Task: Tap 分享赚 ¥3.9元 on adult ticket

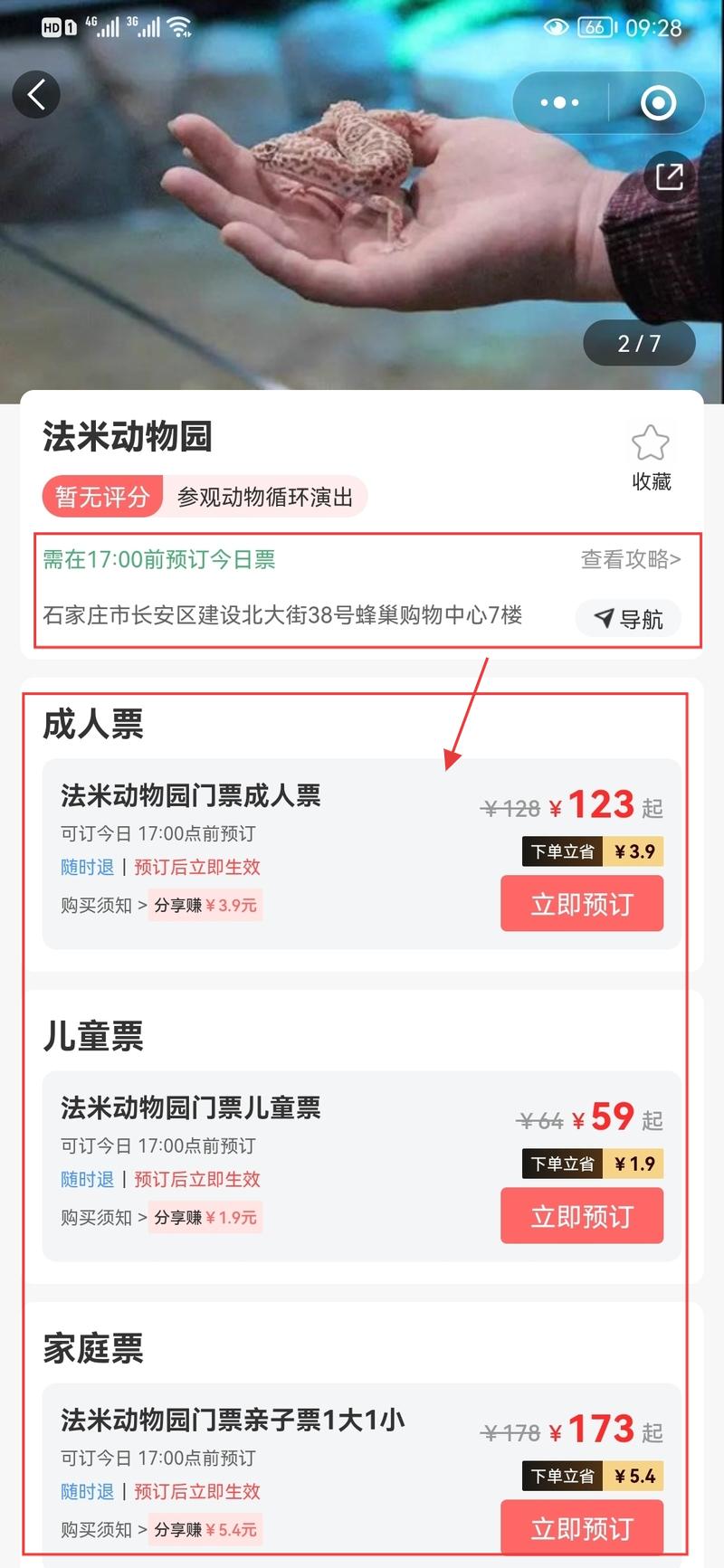Action: click(x=205, y=905)
